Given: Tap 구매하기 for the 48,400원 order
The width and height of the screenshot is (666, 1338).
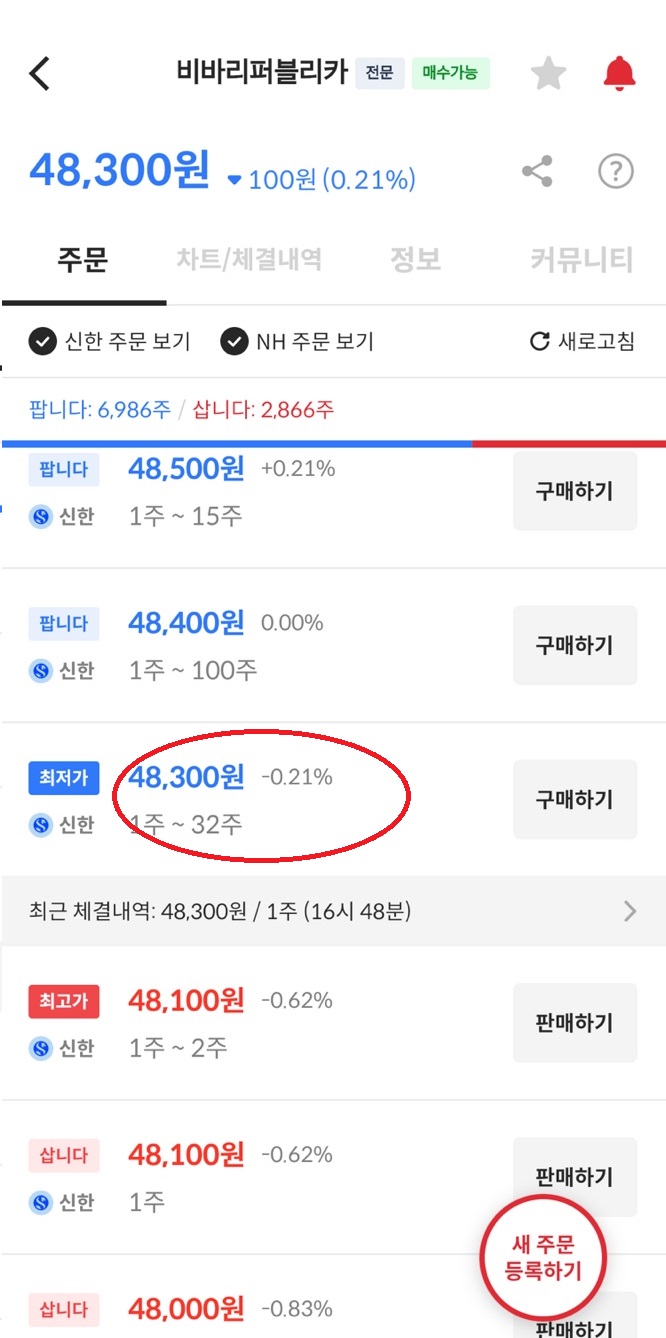Looking at the screenshot, I should pos(575,645).
